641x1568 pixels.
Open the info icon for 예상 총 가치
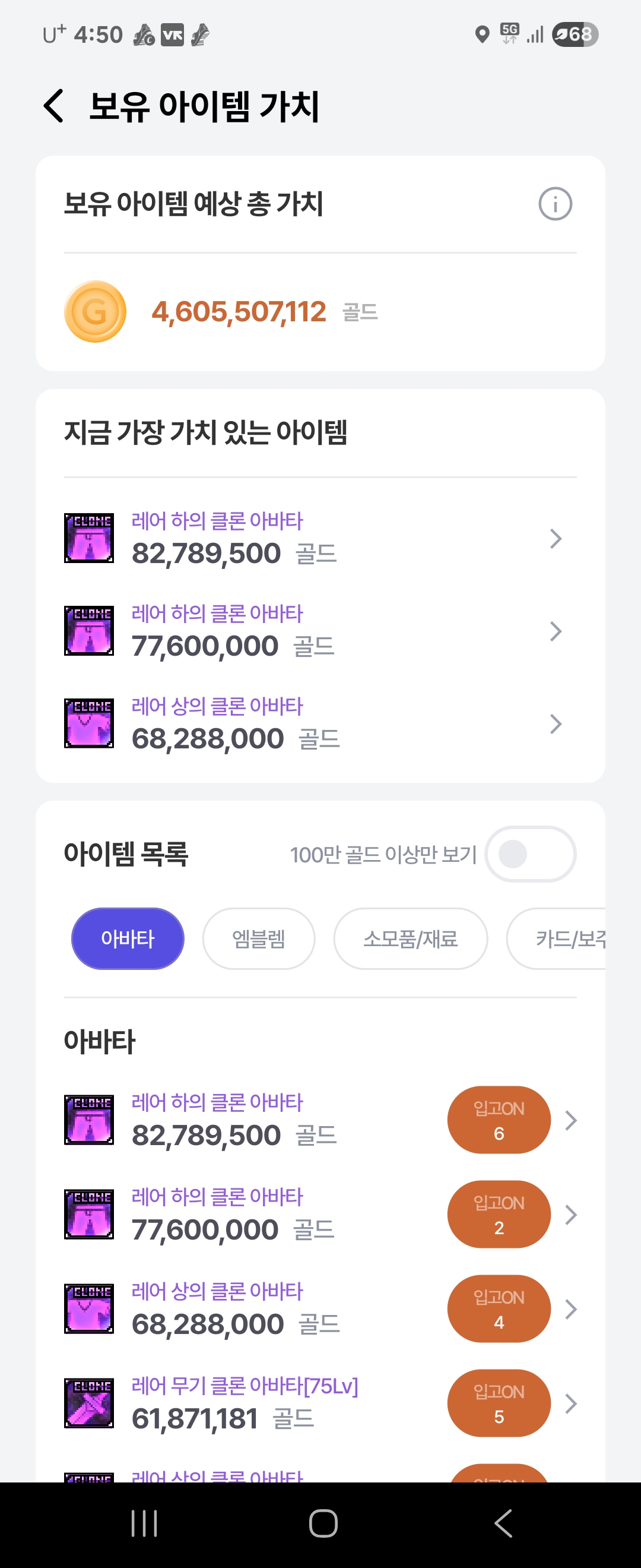[554, 204]
